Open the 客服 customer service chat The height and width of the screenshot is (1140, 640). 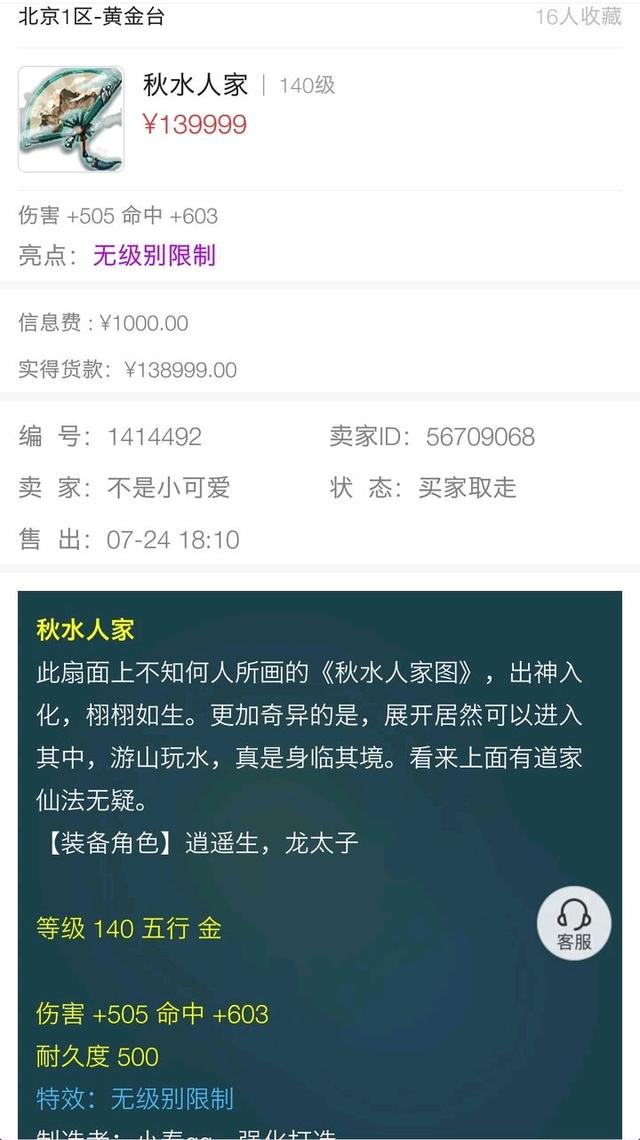pyautogui.click(x=574, y=923)
